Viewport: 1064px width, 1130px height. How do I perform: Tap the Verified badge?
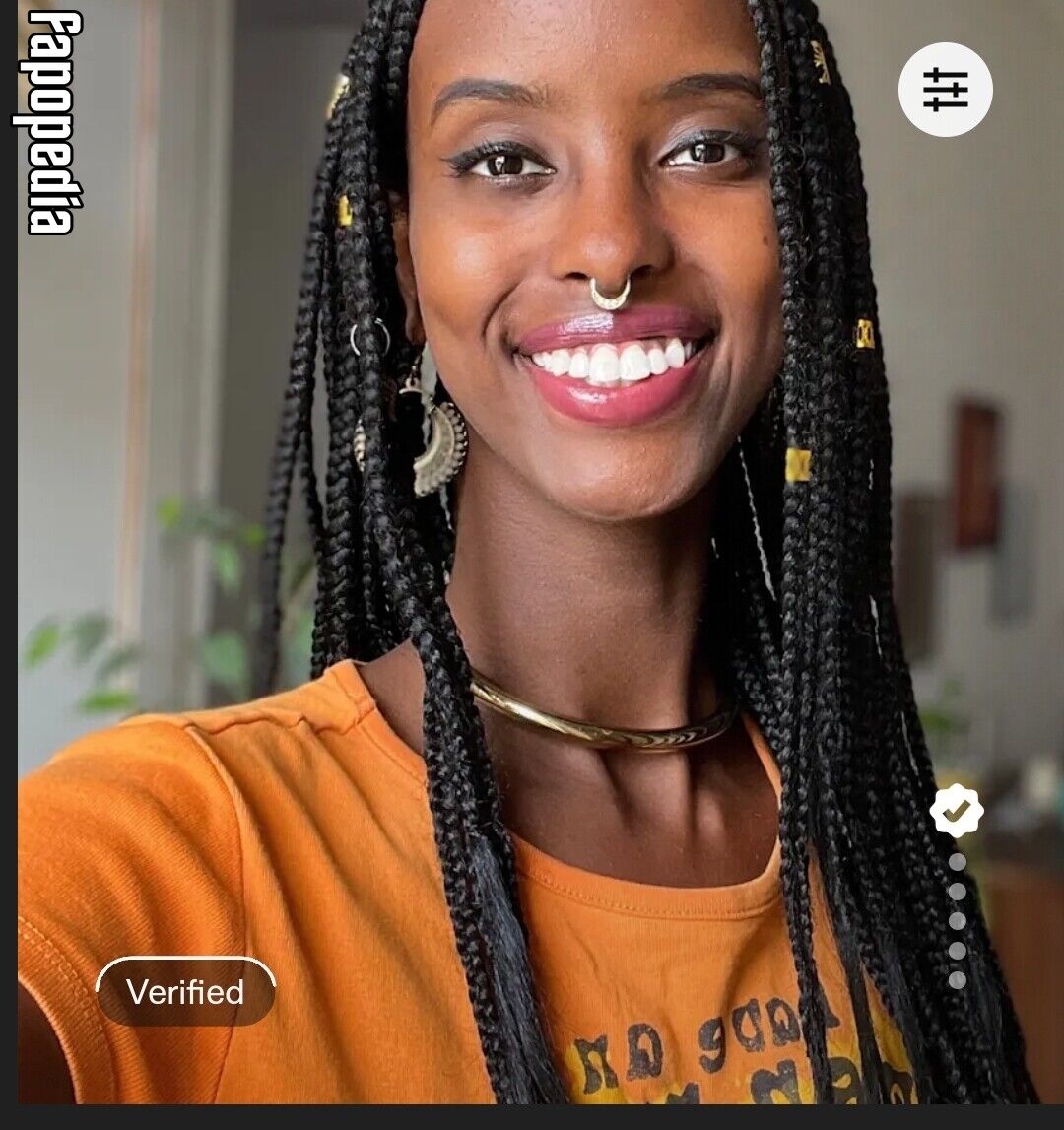185,991
